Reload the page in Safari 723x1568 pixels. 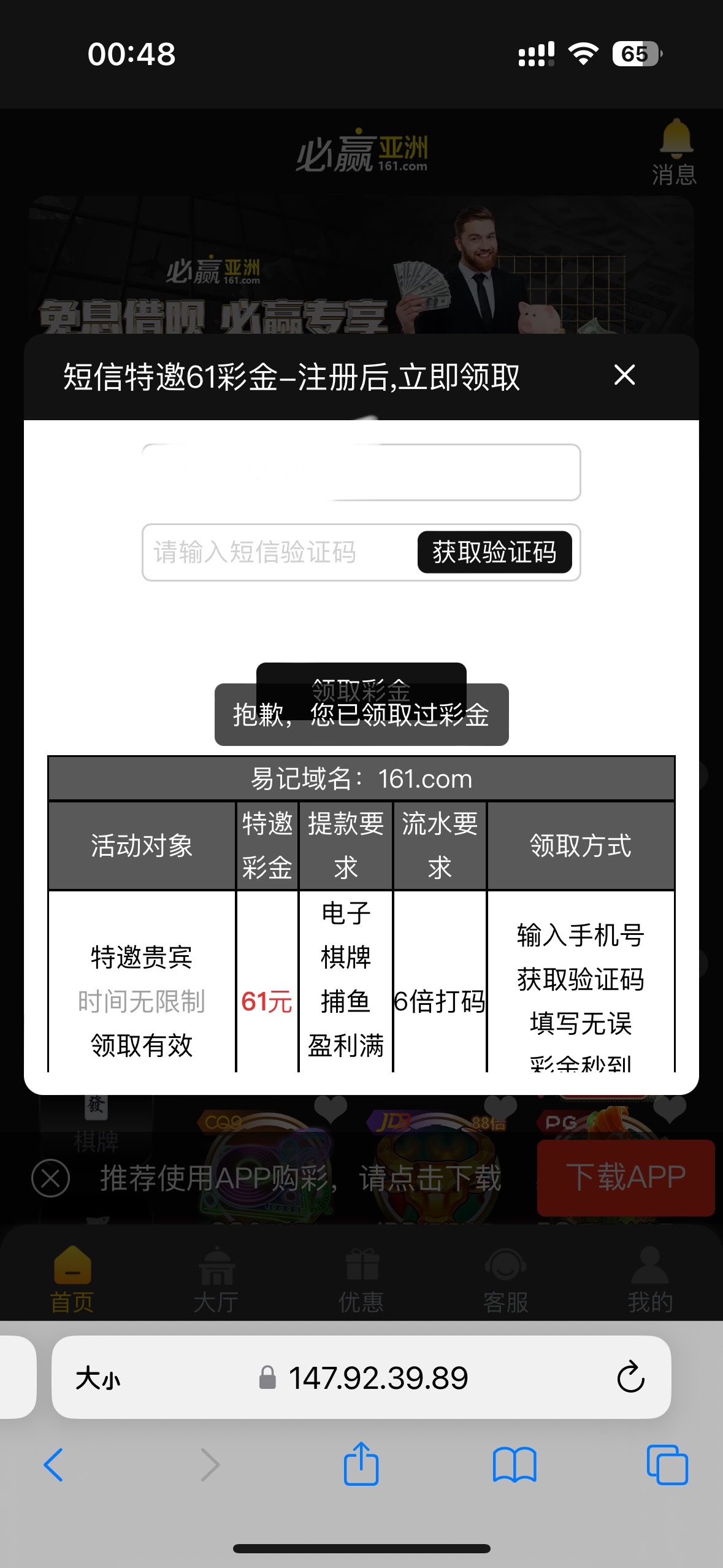(x=630, y=1378)
